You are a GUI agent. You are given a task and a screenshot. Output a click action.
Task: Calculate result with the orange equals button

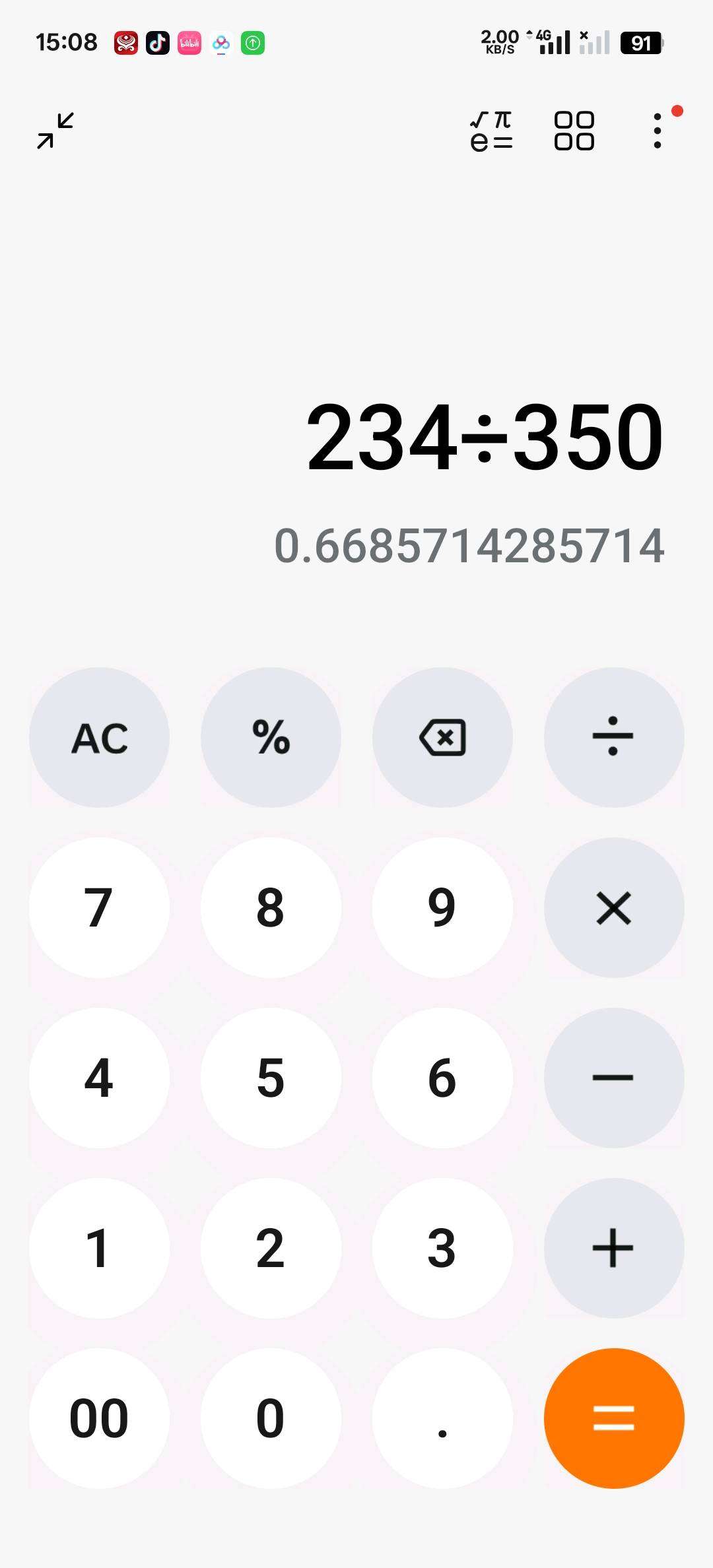click(x=614, y=1418)
